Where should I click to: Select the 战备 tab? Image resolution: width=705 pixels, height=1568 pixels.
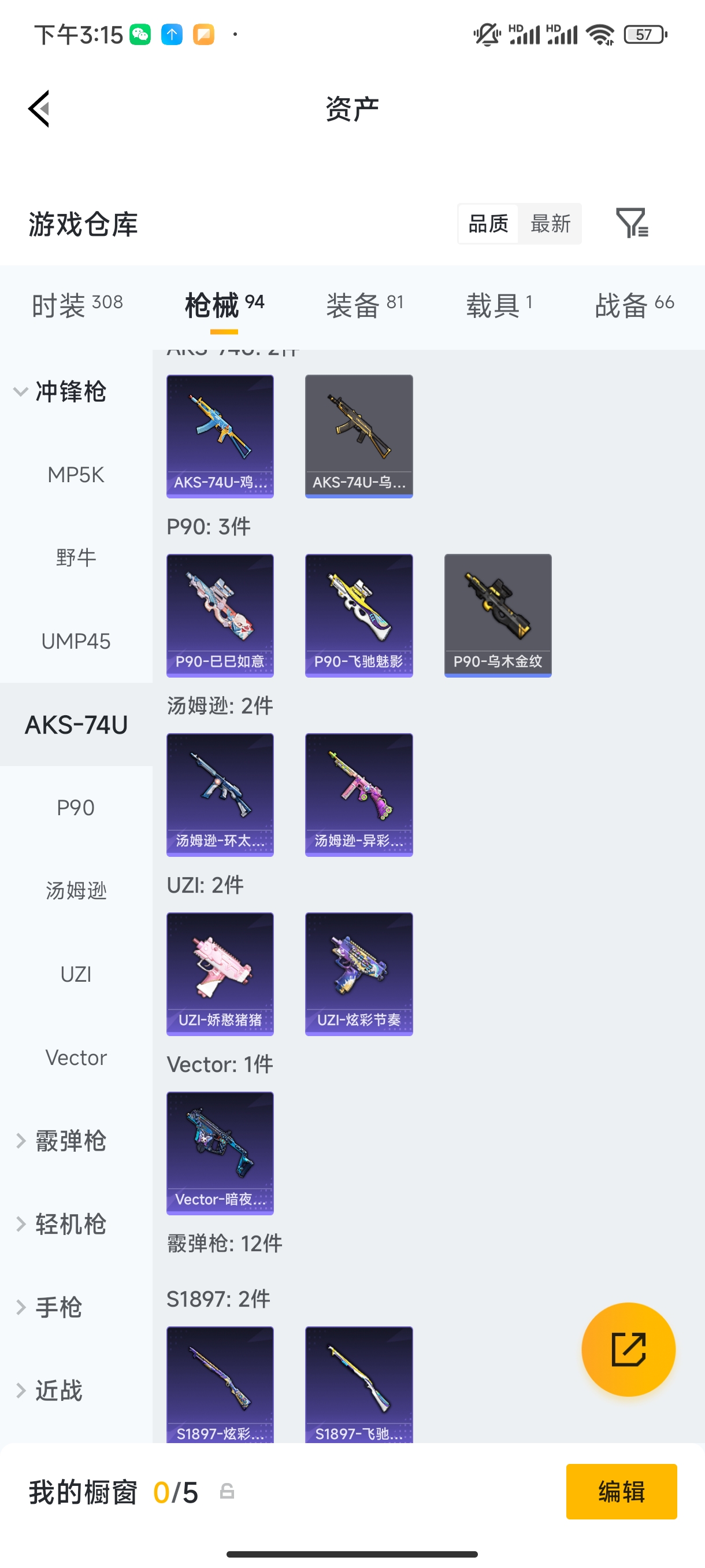(634, 304)
